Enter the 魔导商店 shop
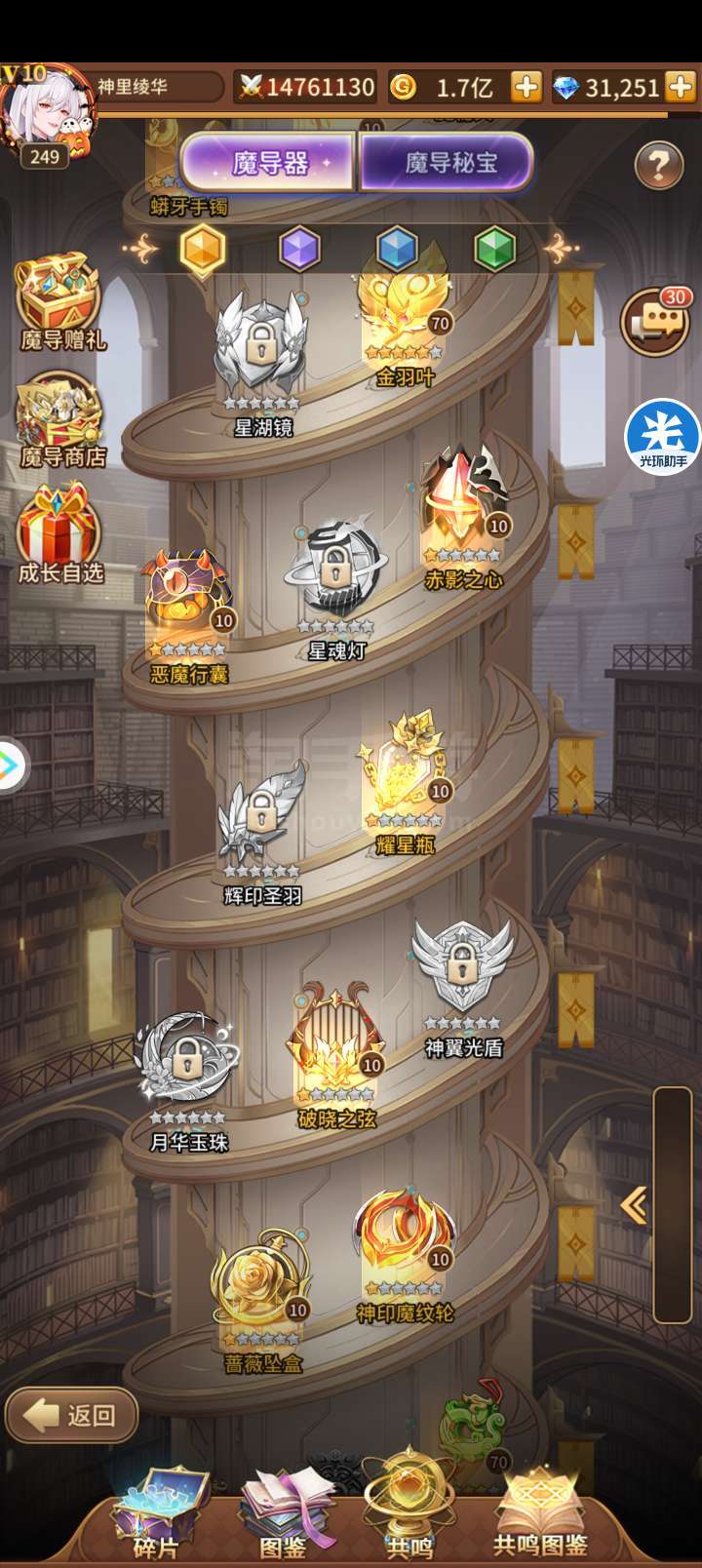 click(x=61, y=421)
